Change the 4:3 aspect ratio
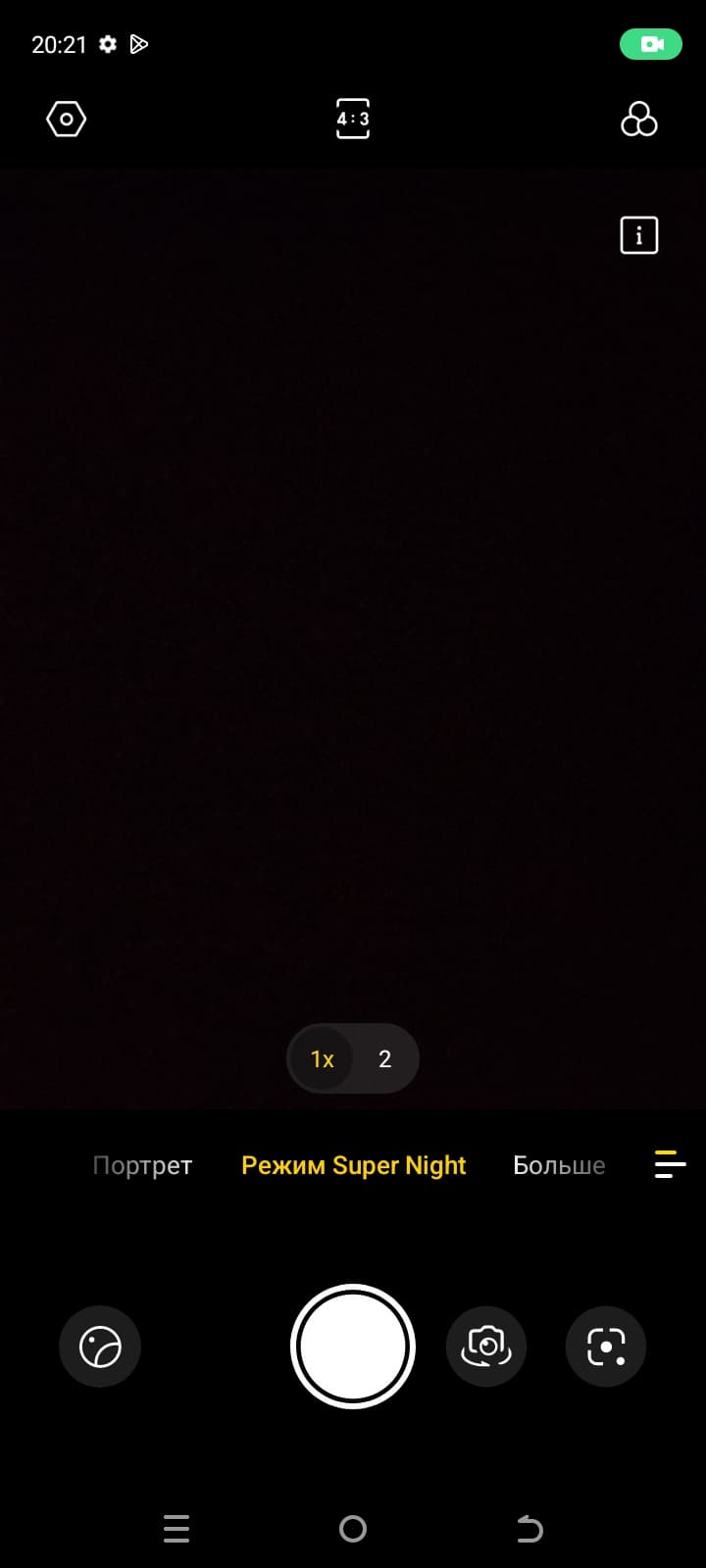Image resolution: width=706 pixels, height=1568 pixels. [x=353, y=120]
